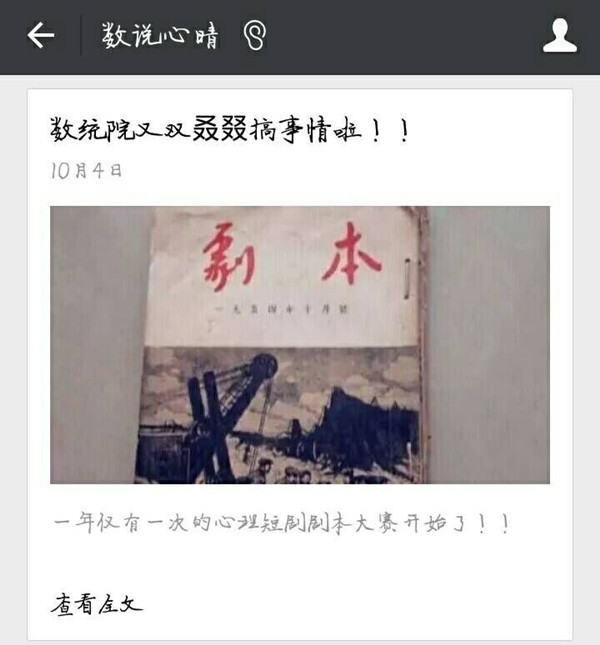Open the 剧本 article cover image
This screenshot has width=600, height=645.
coord(299,344)
